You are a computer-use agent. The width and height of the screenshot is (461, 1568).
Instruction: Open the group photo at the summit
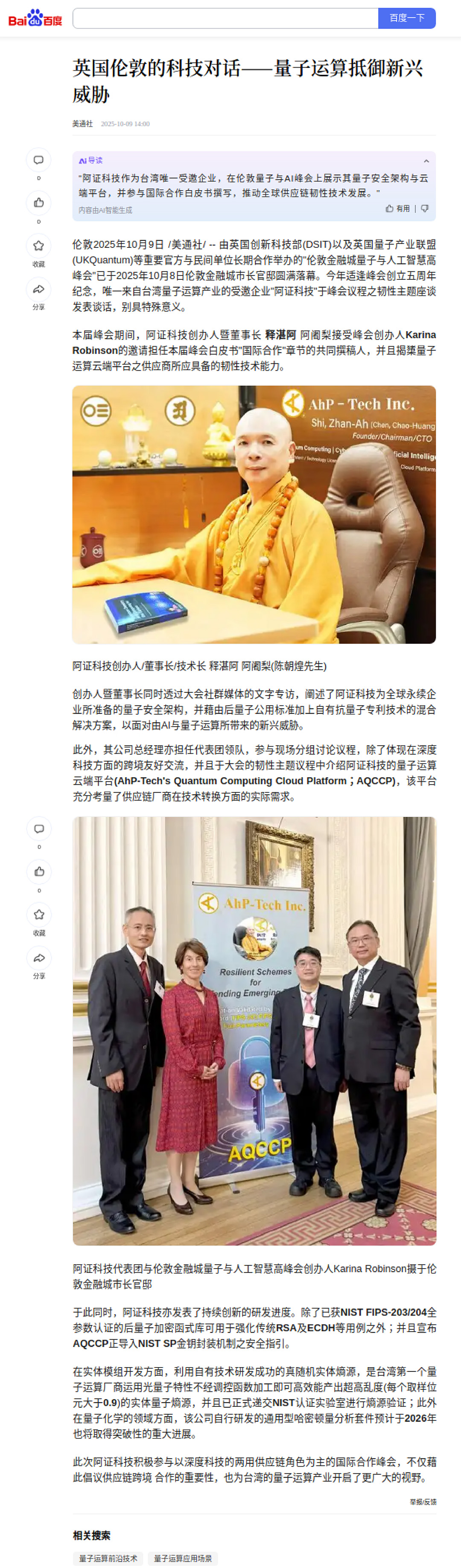click(254, 1031)
